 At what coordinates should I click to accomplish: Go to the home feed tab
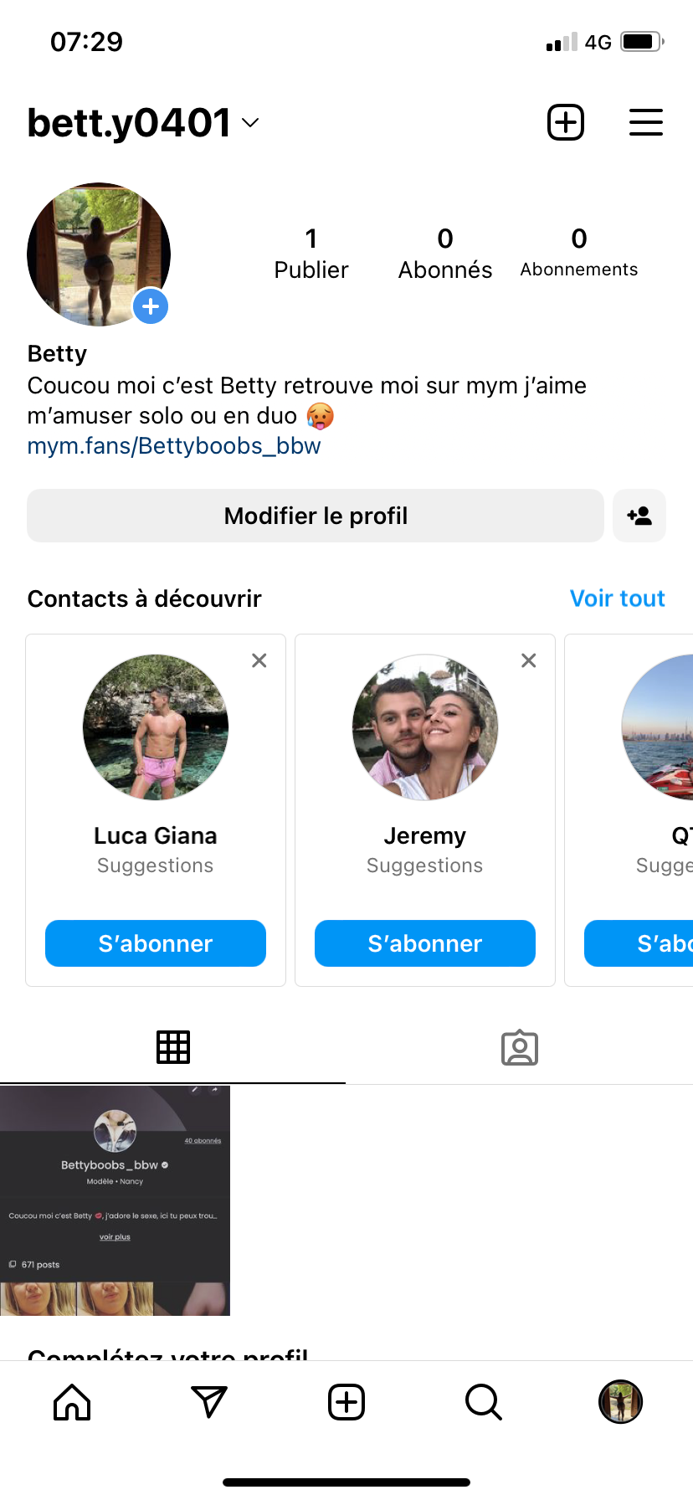pyautogui.click(x=72, y=1402)
